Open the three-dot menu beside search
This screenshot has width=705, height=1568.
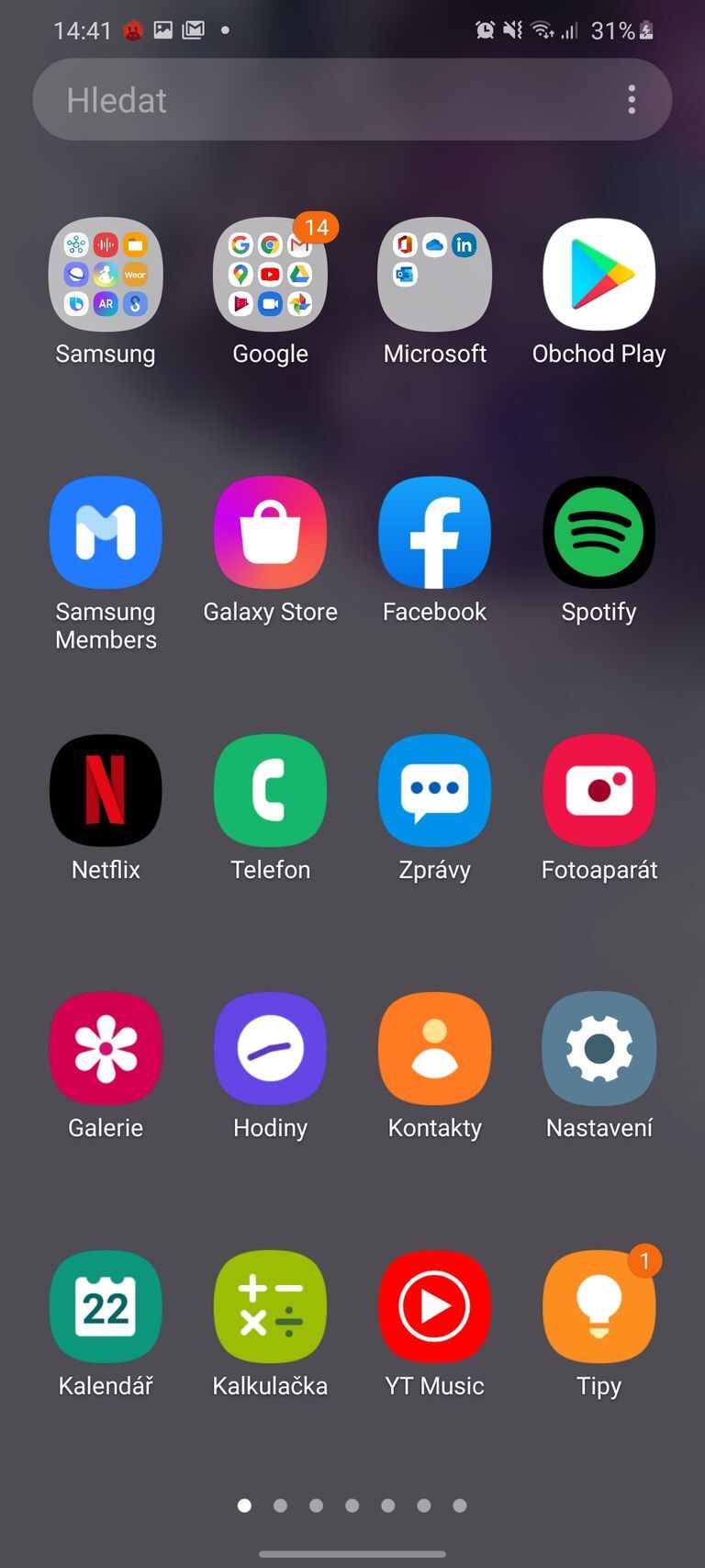point(632,99)
